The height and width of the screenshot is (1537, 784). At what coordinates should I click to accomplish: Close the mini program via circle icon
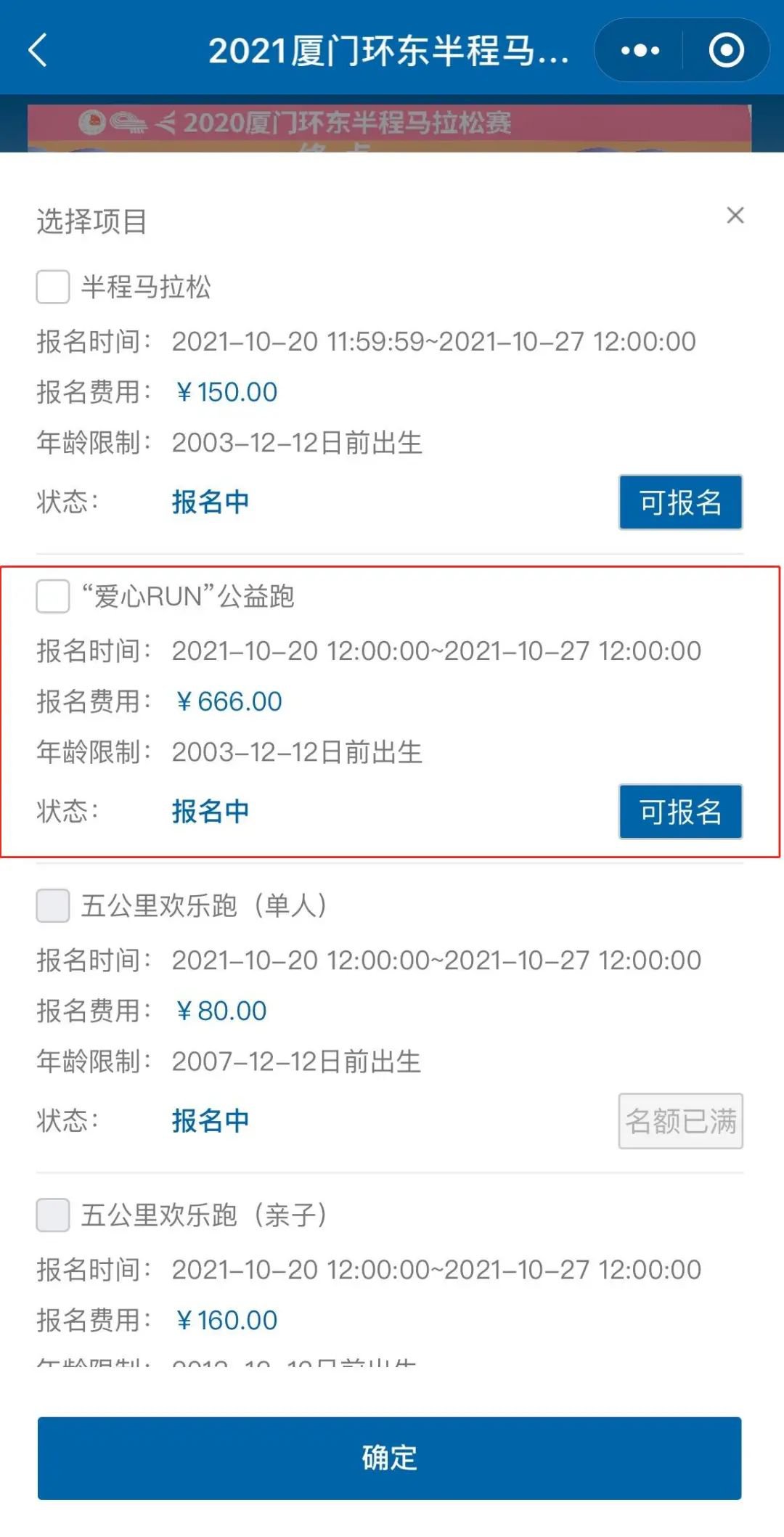726,51
